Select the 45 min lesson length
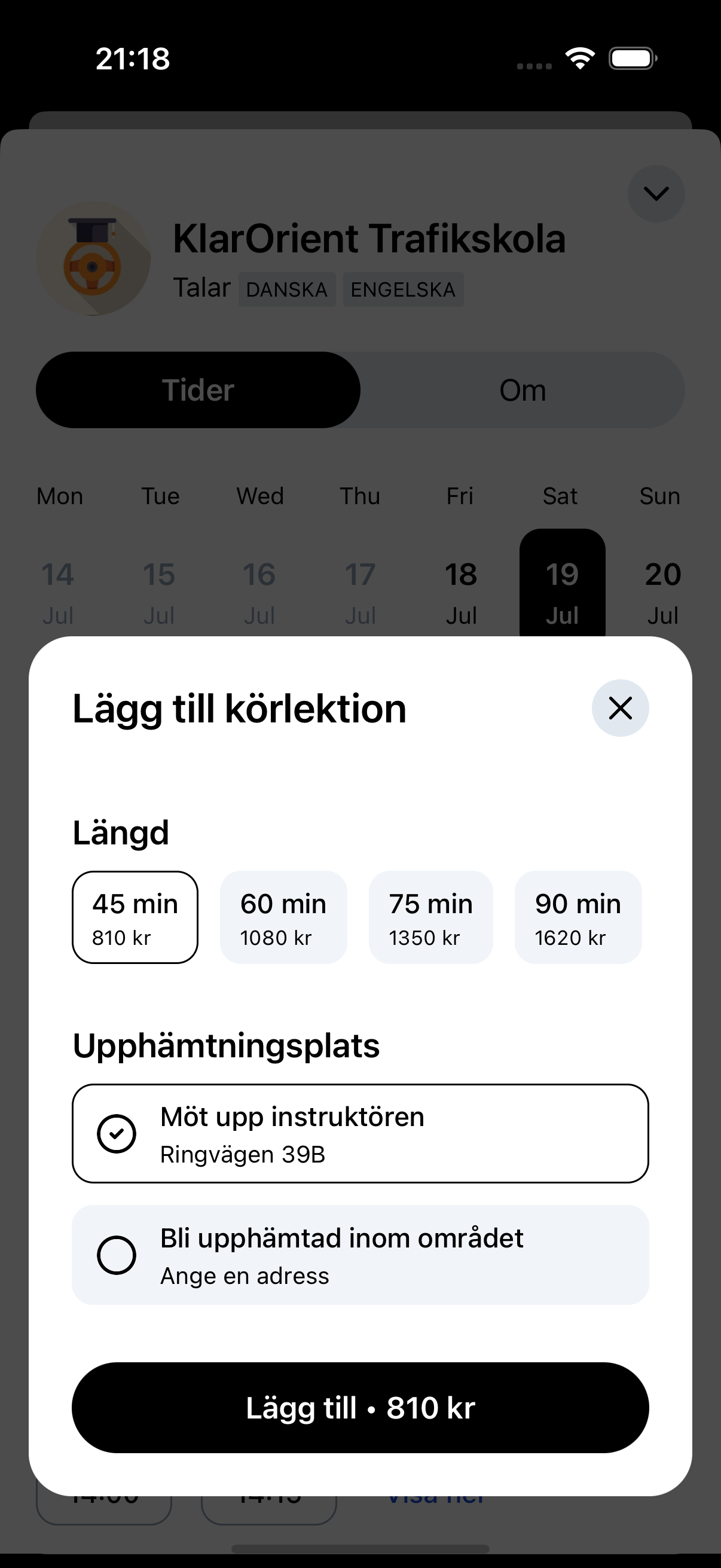The width and height of the screenshot is (721, 1568). (x=135, y=917)
